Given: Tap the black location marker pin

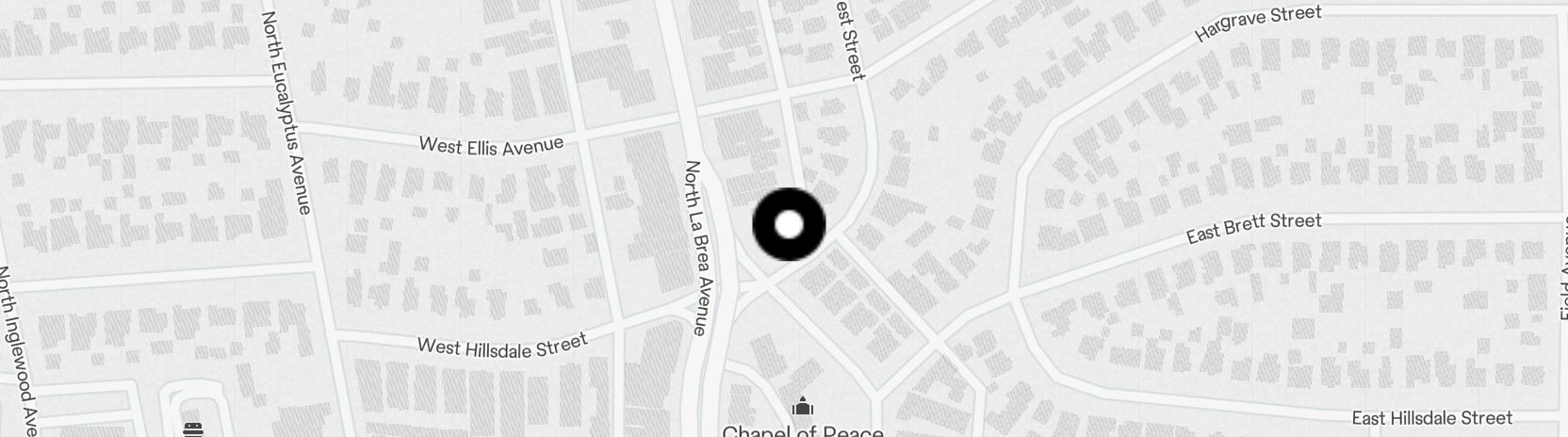Looking at the screenshot, I should point(789,224).
